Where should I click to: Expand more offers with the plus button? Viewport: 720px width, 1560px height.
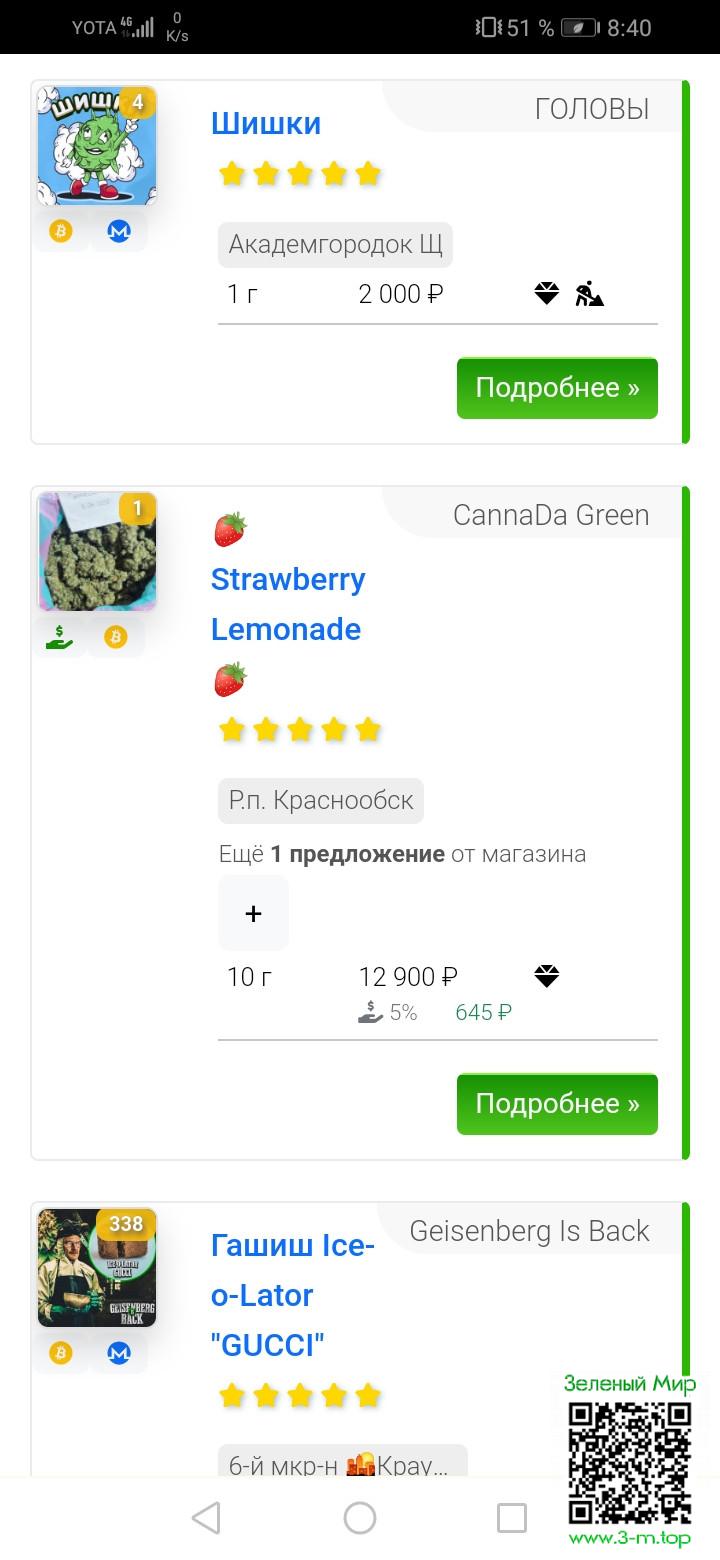253,913
